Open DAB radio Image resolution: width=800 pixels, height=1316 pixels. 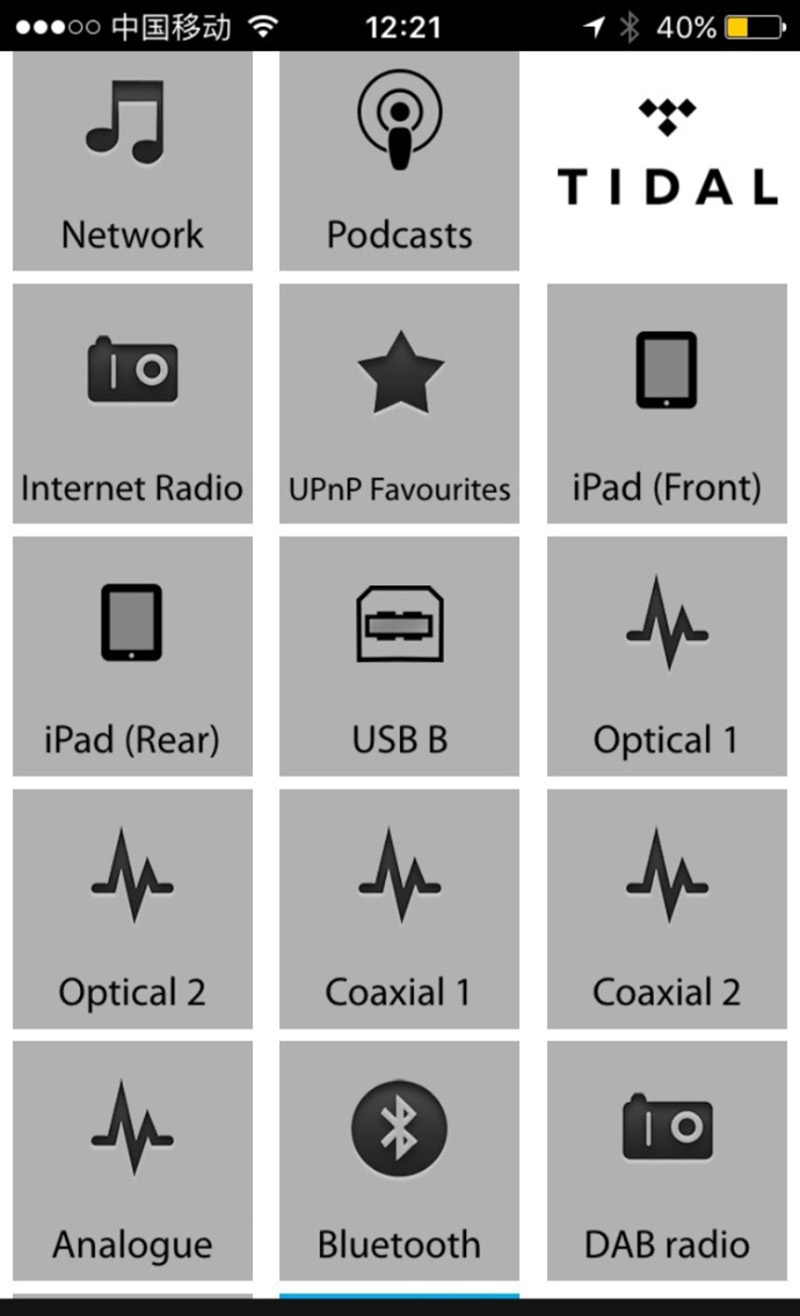[x=667, y=1161]
